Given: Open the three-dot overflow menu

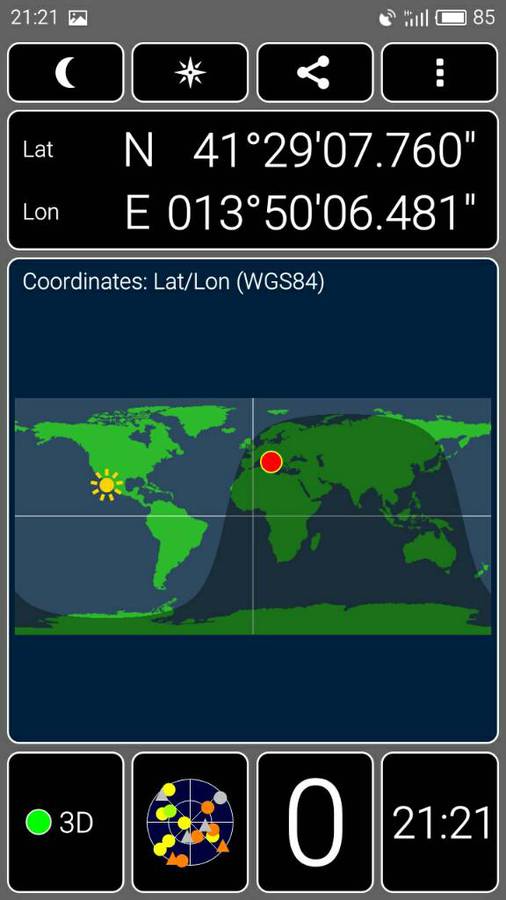Looking at the screenshot, I should [x=439, y=73].
